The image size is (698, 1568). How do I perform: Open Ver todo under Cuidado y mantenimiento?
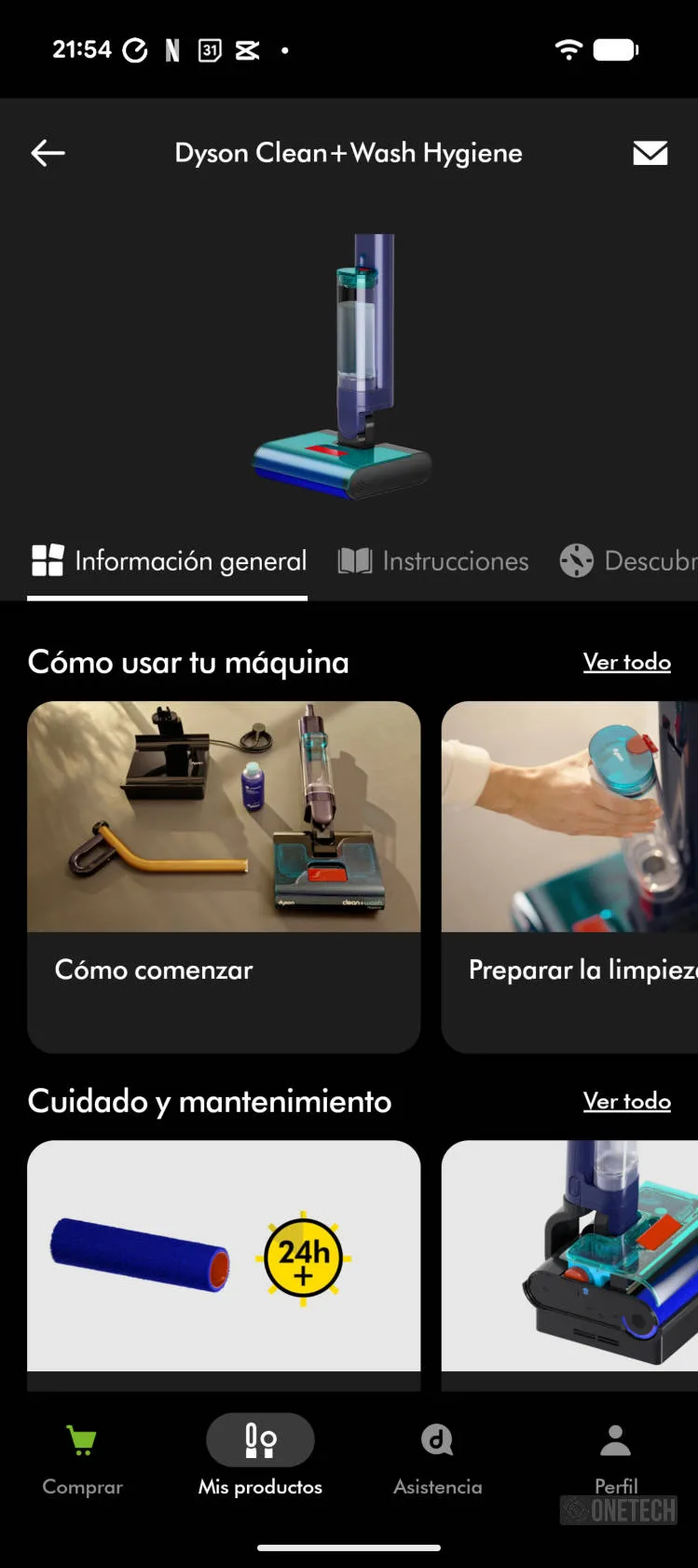click(626, 1101)
